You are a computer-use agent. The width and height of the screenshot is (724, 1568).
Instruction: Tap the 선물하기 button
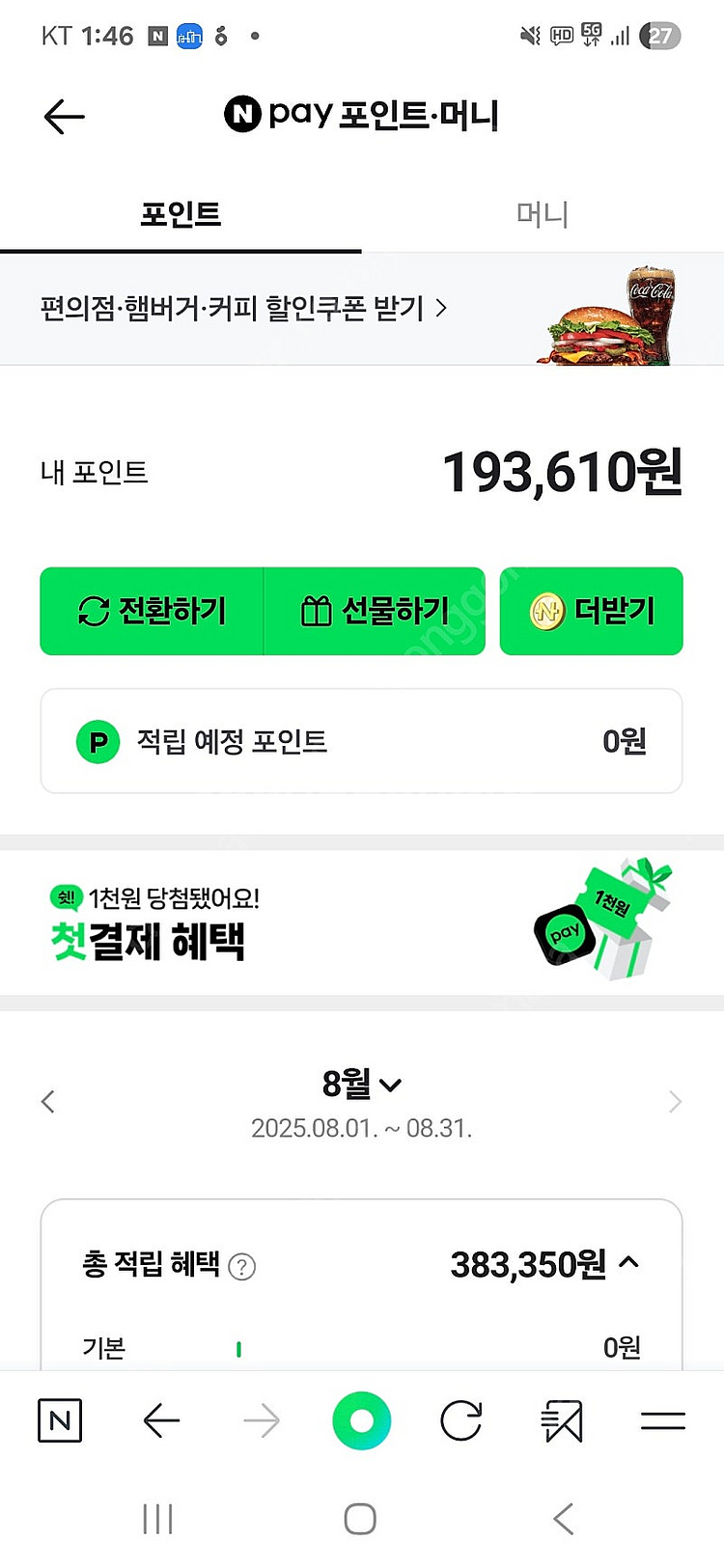click(x=375, y=611)
